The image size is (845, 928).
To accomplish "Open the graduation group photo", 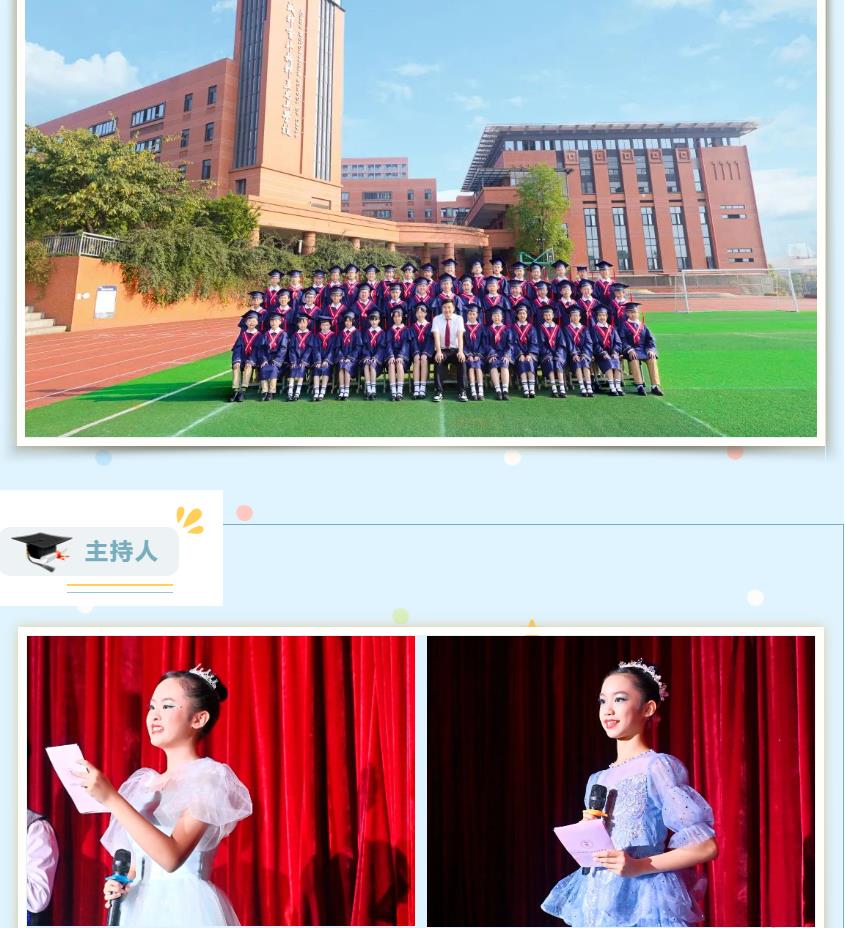I will pyautogui.click(x=420, y=220).
